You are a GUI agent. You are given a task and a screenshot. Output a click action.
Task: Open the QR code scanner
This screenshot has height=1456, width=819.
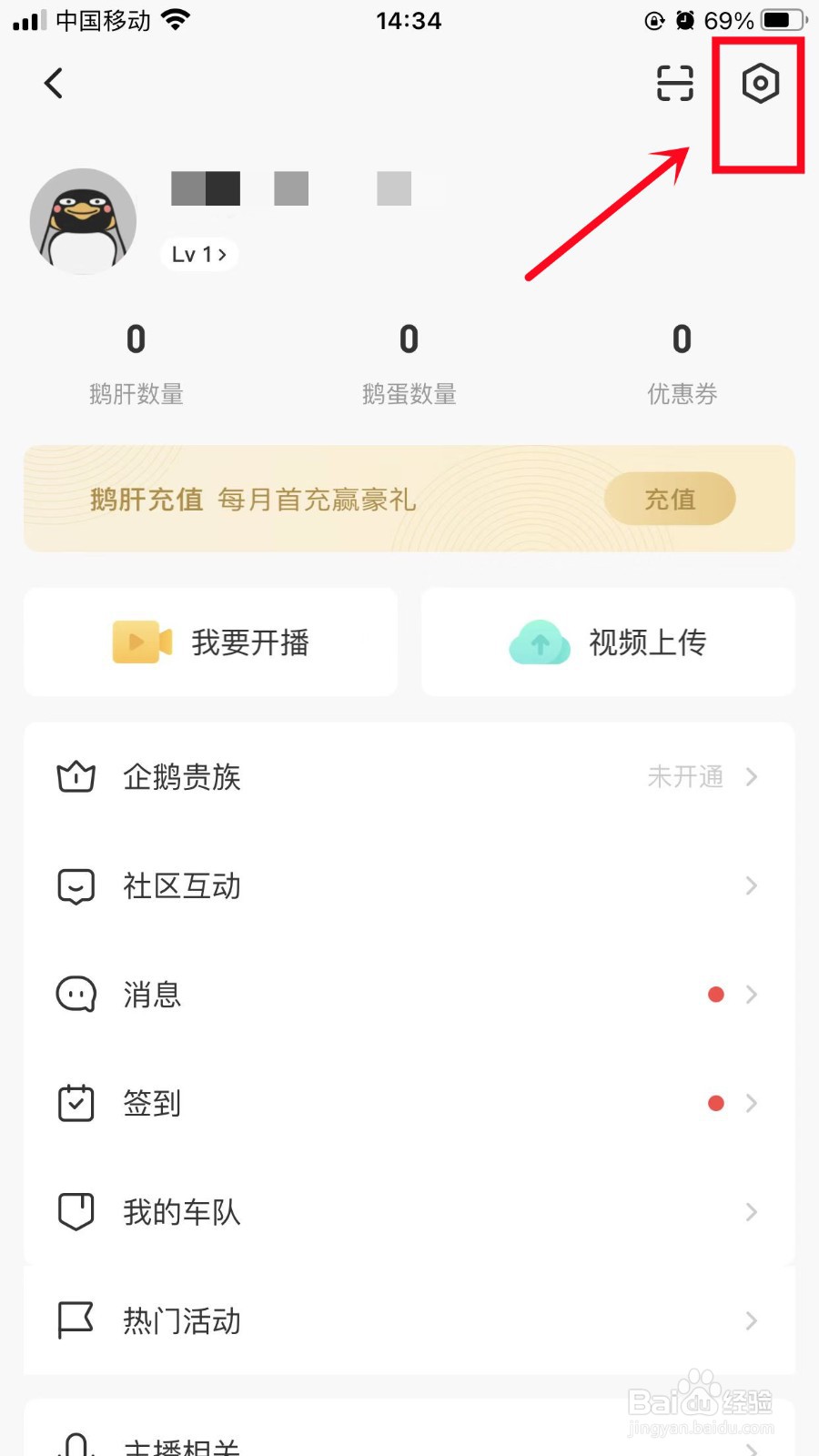pos(675,84)
